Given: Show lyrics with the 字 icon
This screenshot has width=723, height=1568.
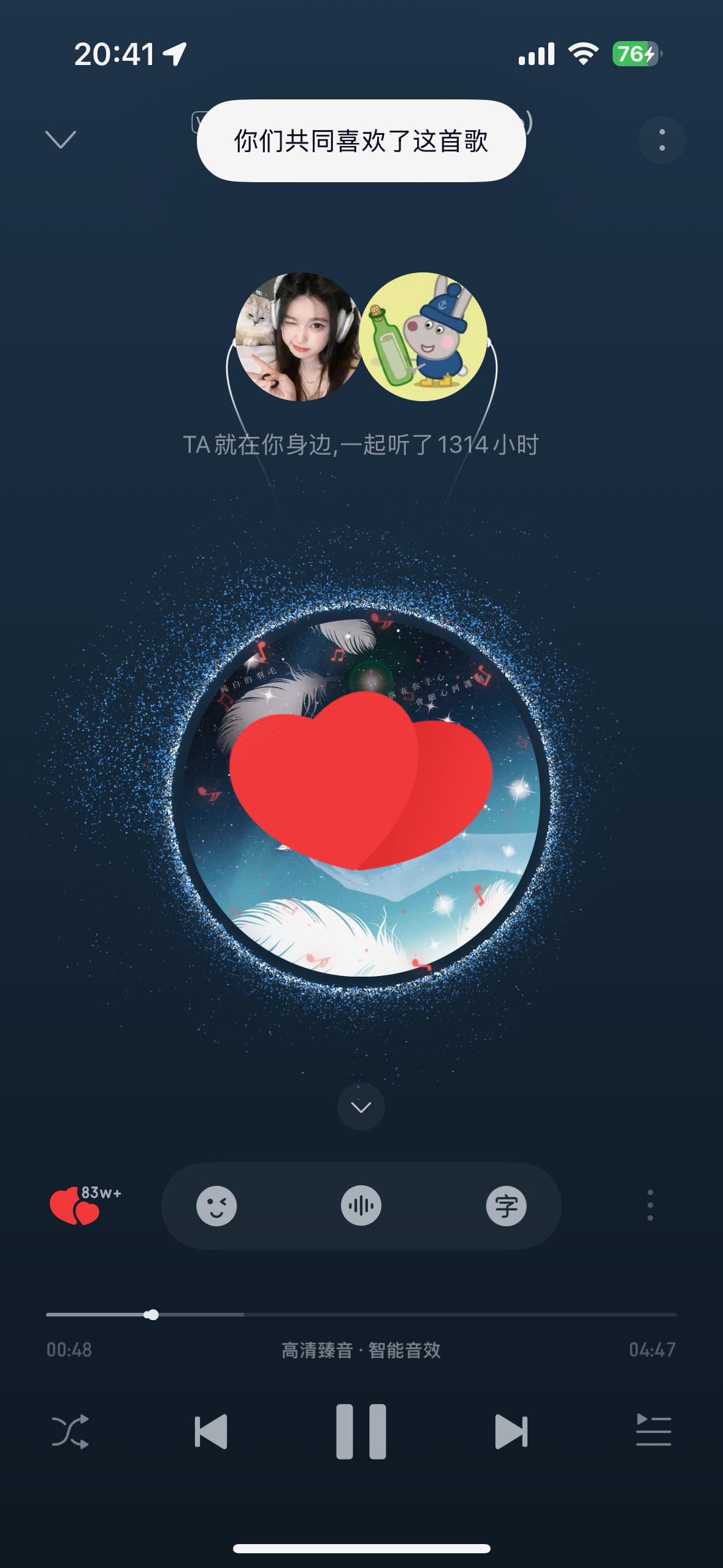Looking at the screenshot, I should click(x=506, y=1206).
